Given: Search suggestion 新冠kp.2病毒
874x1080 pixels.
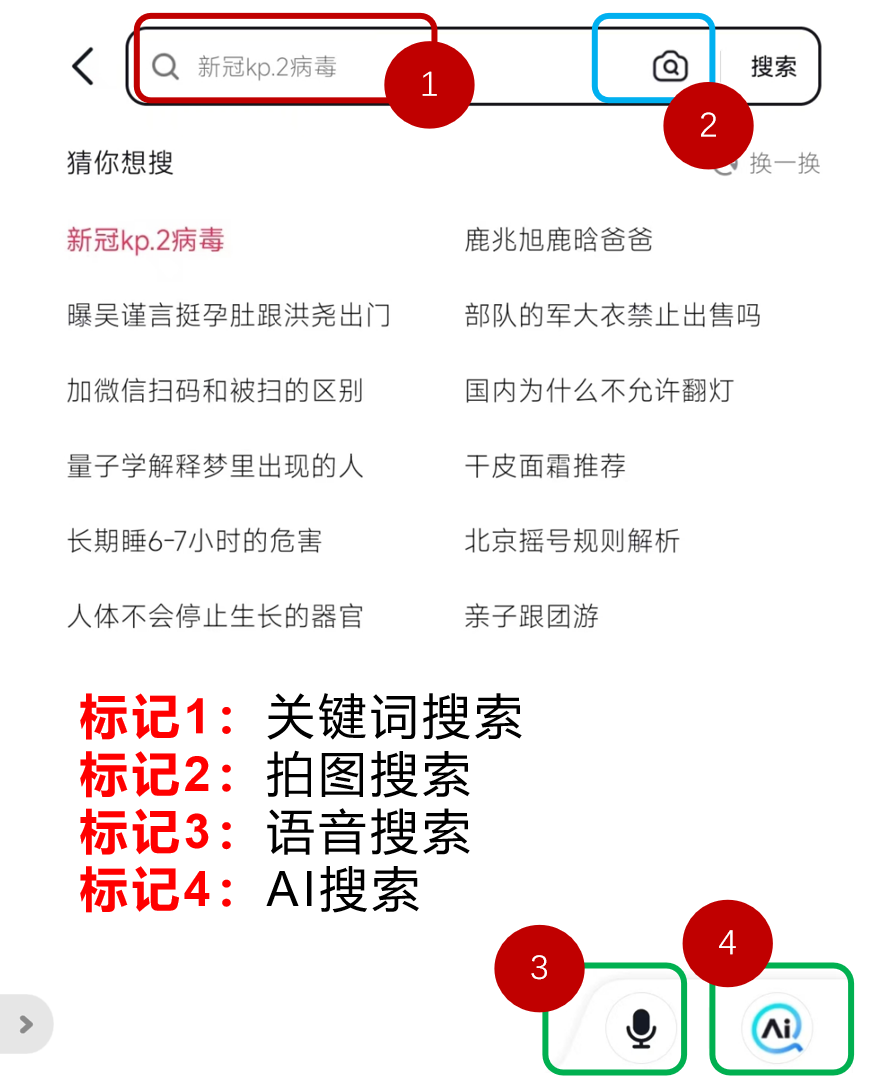Looking at the screenshot, I should click(x=145, y=240).
